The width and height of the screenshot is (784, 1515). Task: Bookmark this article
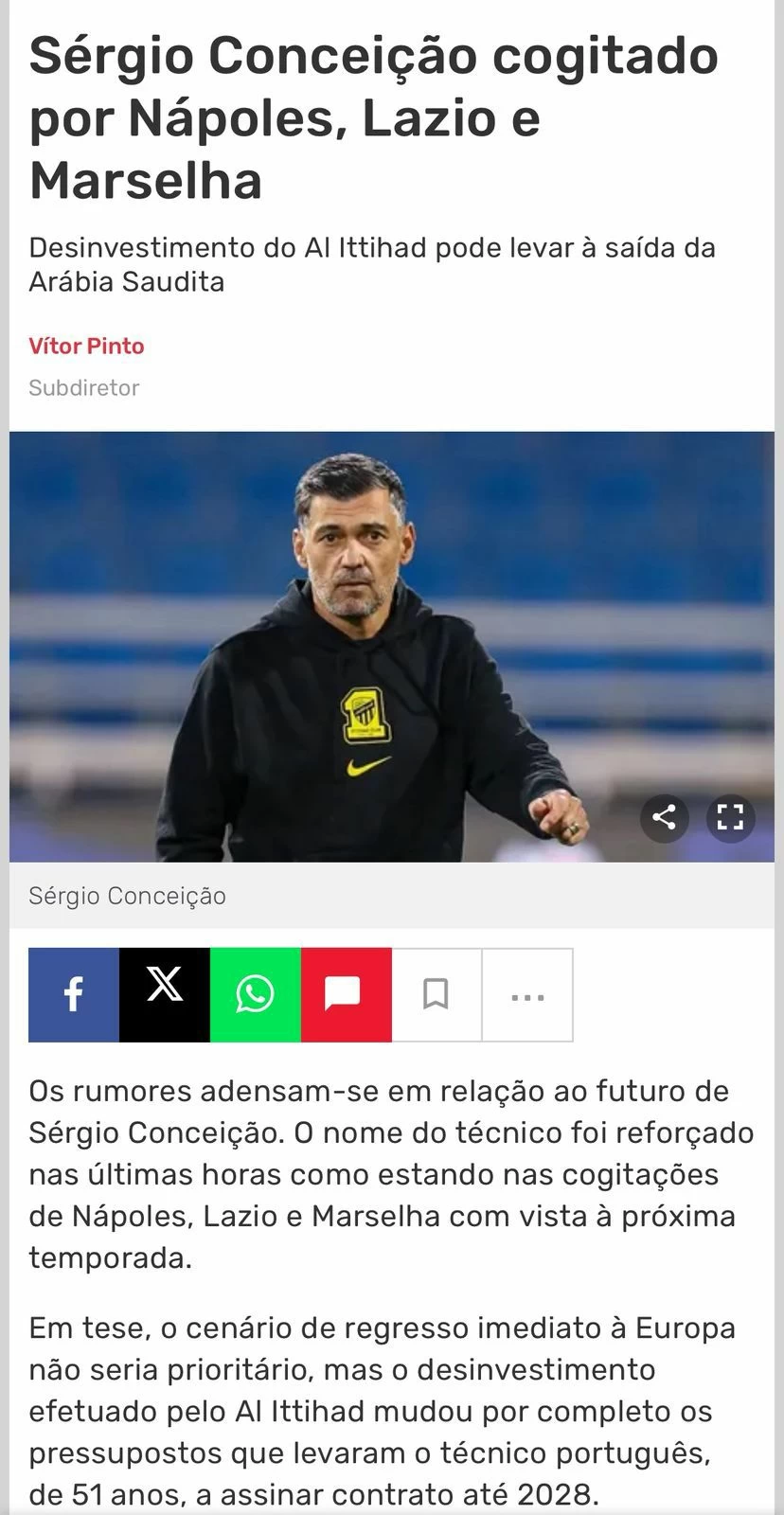[437, 994]
